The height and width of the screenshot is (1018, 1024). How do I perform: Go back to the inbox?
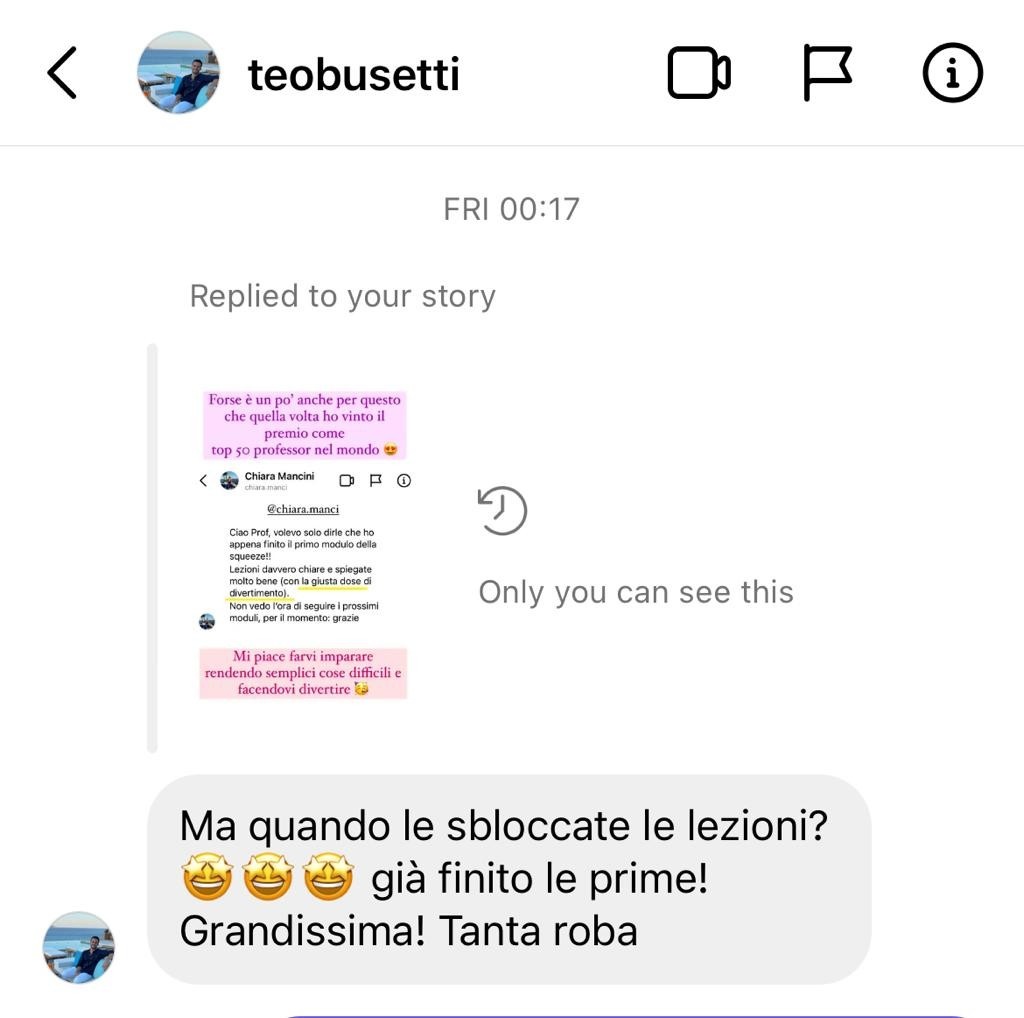click(62, 74)
